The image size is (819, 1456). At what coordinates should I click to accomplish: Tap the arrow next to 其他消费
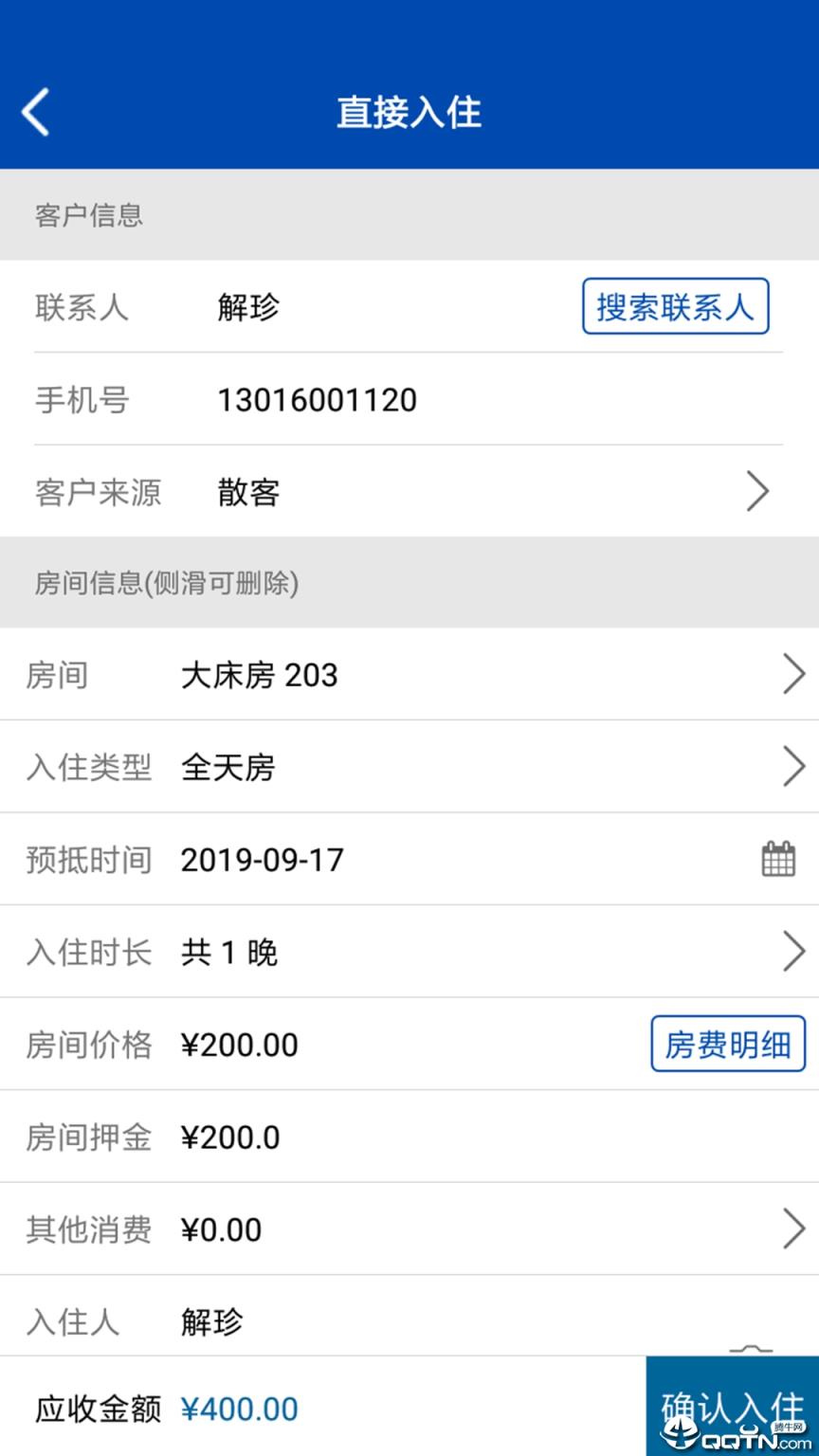[794, 1228]
